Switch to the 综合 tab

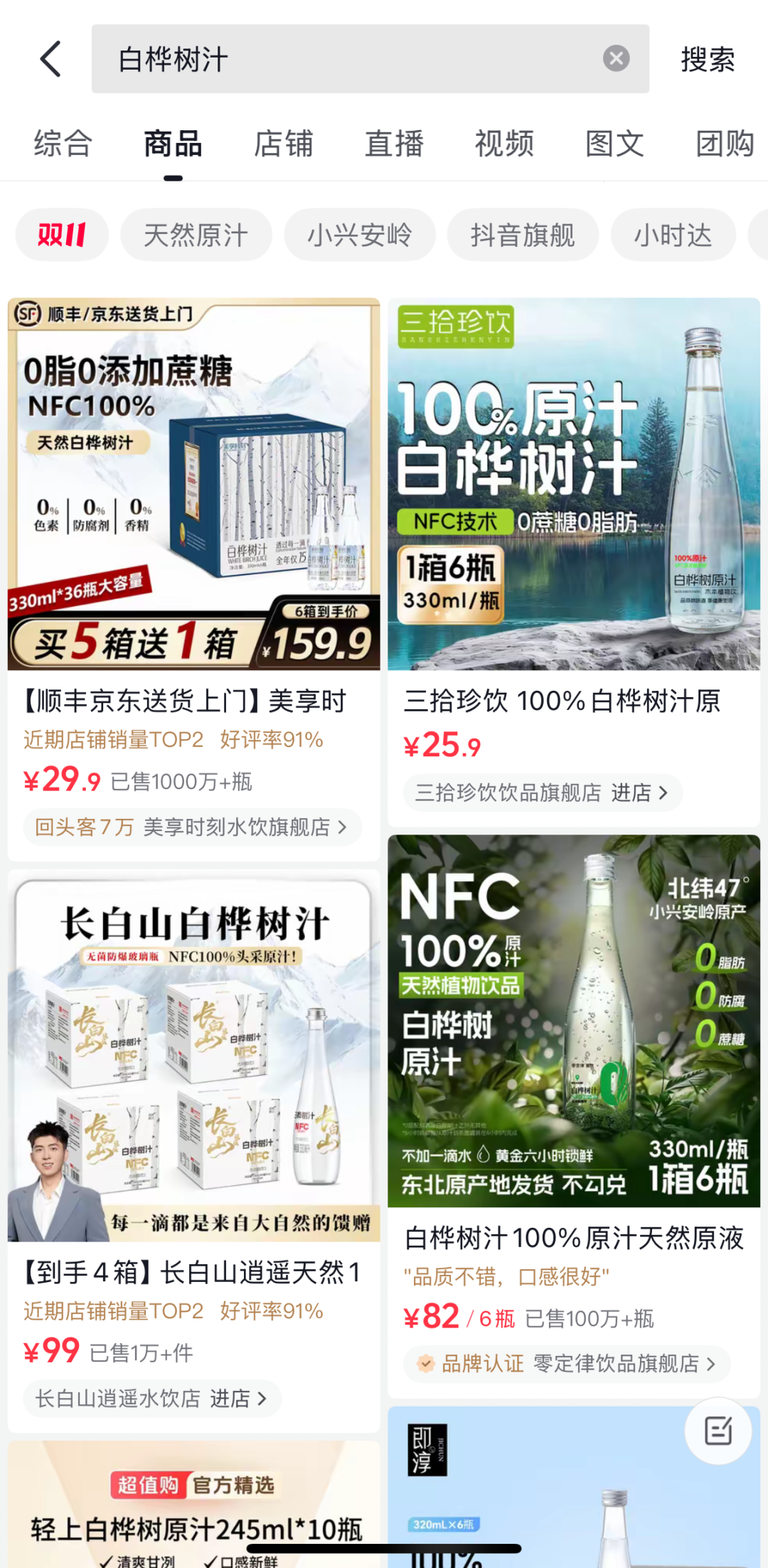(x=63, y=144)
